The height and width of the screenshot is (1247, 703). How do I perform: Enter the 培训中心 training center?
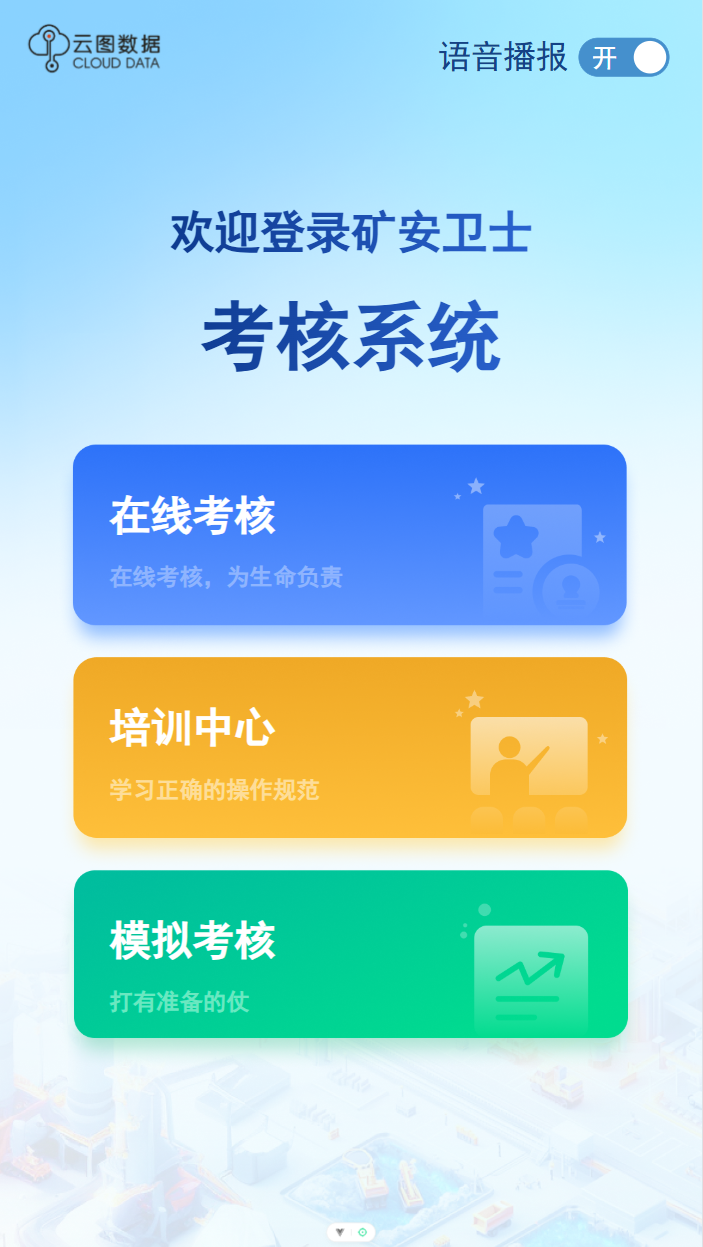click(349, 747)
